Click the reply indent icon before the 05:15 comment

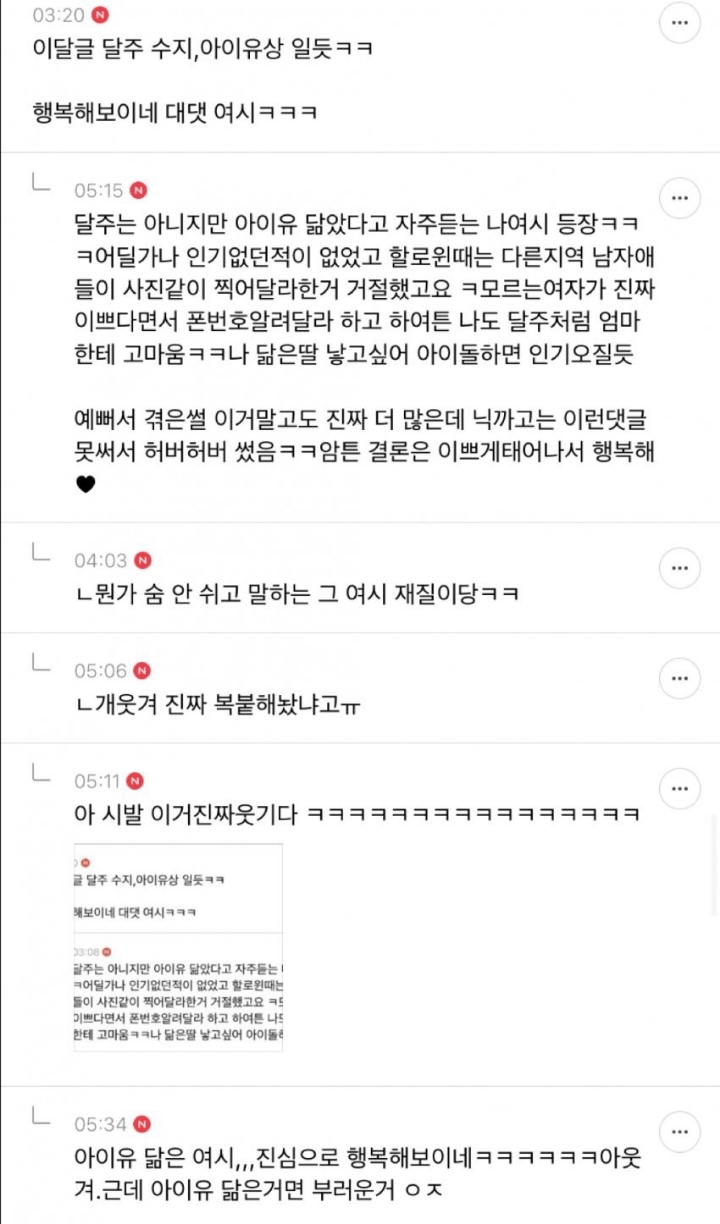click(x=38, y=185)
